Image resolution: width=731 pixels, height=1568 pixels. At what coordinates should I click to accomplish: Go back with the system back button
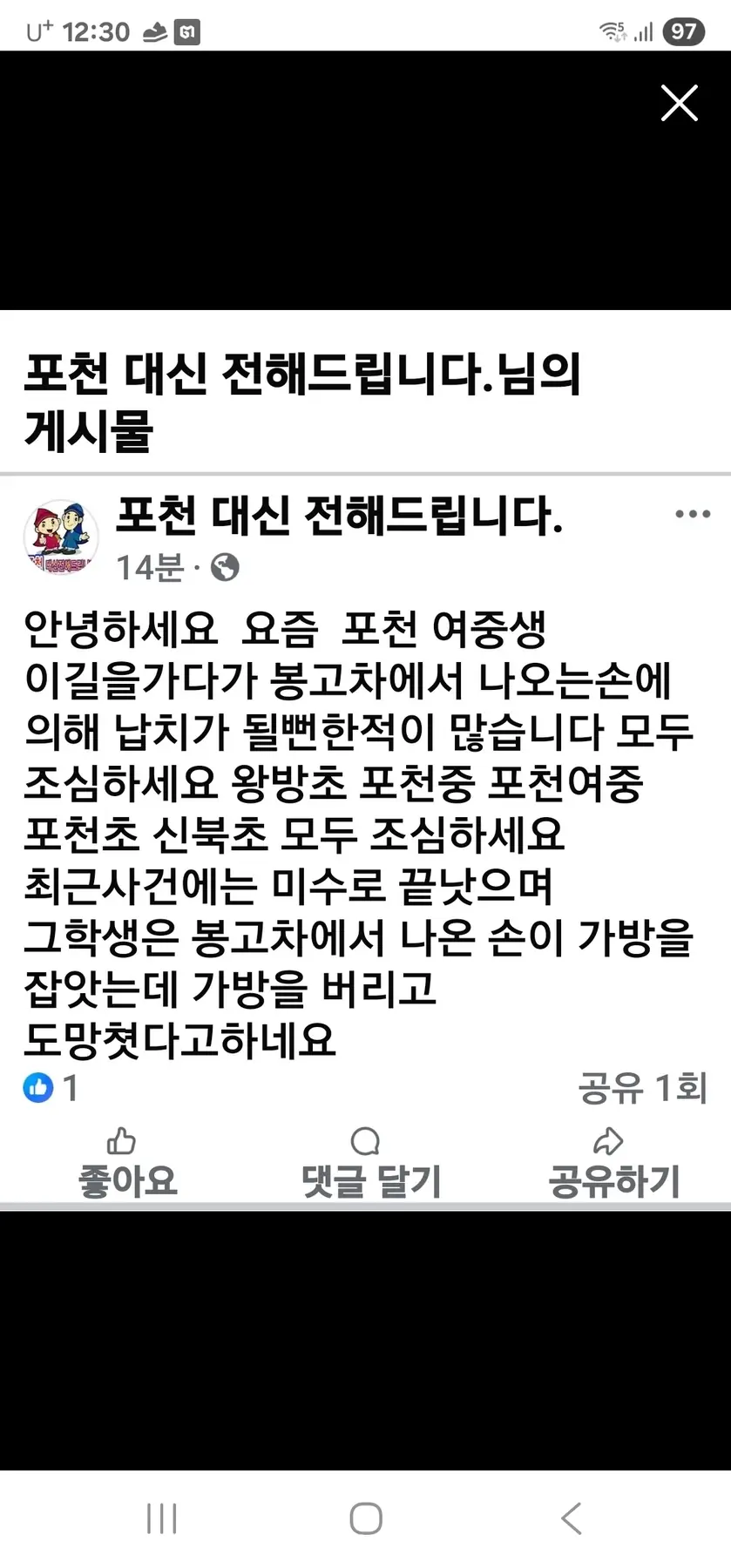(572, 1518)
